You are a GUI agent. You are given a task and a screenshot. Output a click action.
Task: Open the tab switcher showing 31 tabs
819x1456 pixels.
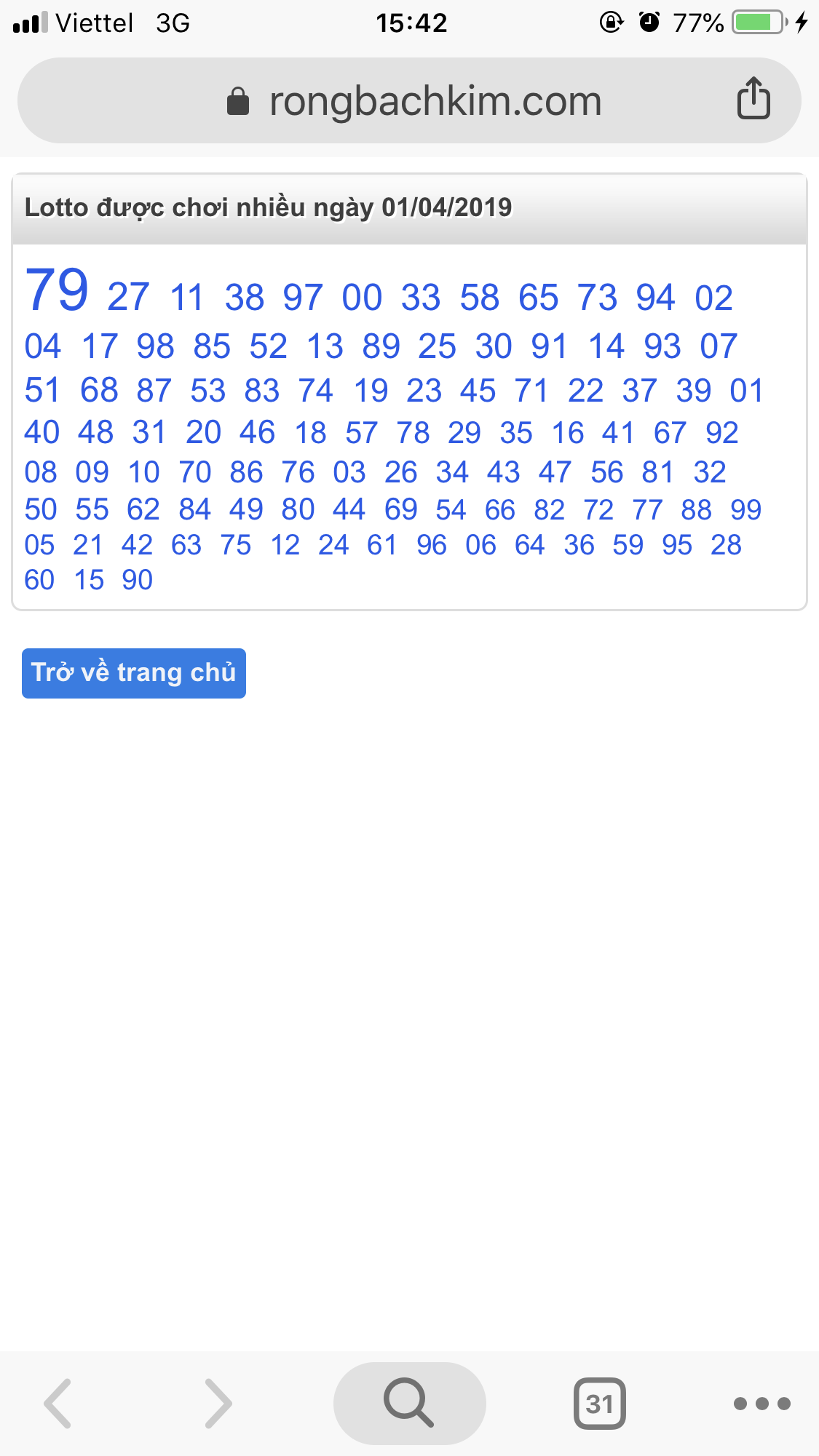click(x=600, y=1404)
